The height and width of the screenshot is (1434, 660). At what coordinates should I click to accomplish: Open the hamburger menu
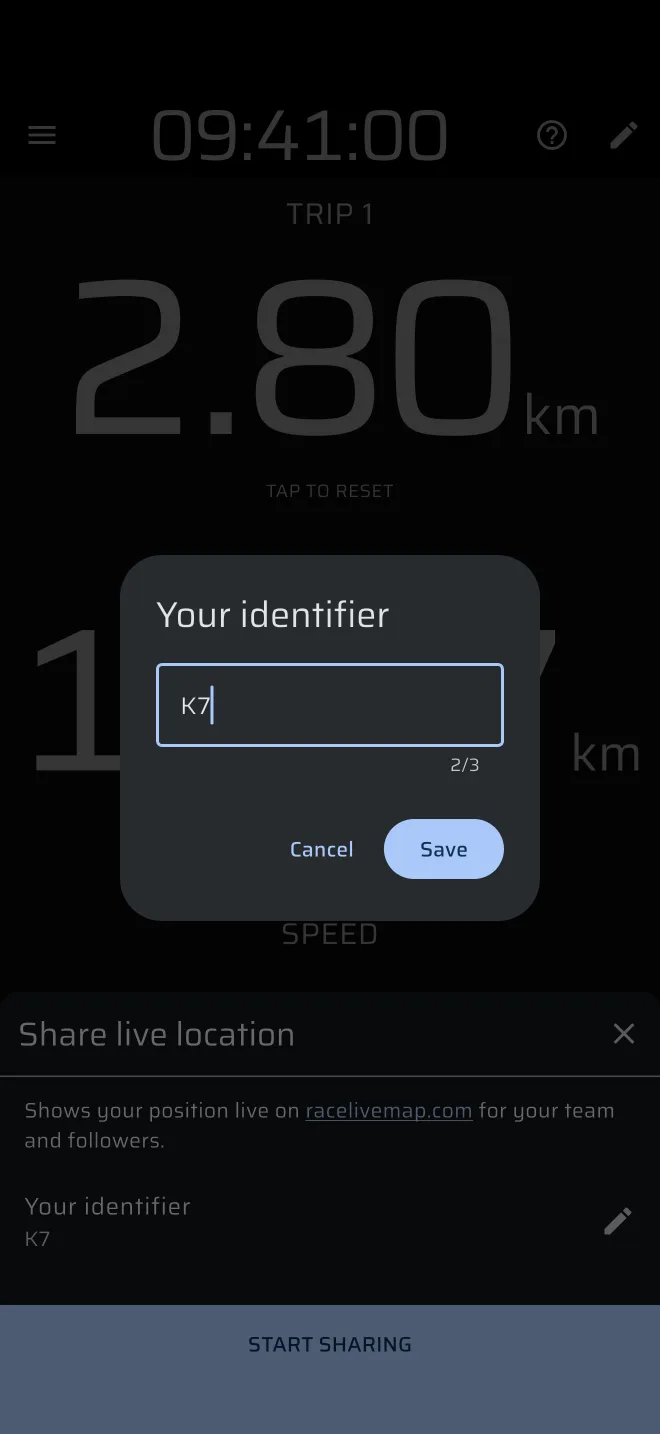click(42, 135)
